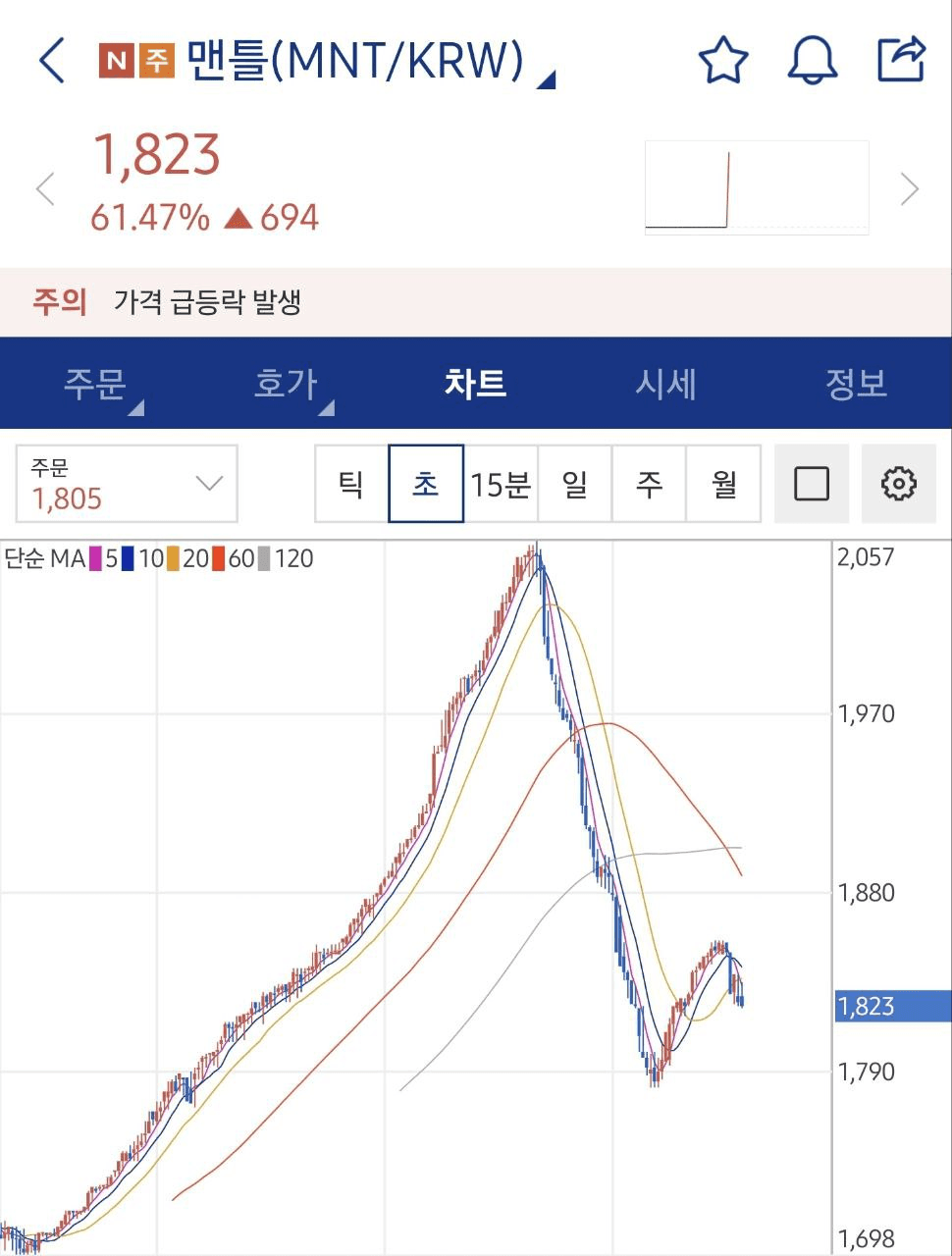
Task: Expand the 주문 1,805 dropdown
Action: [127, 484]
